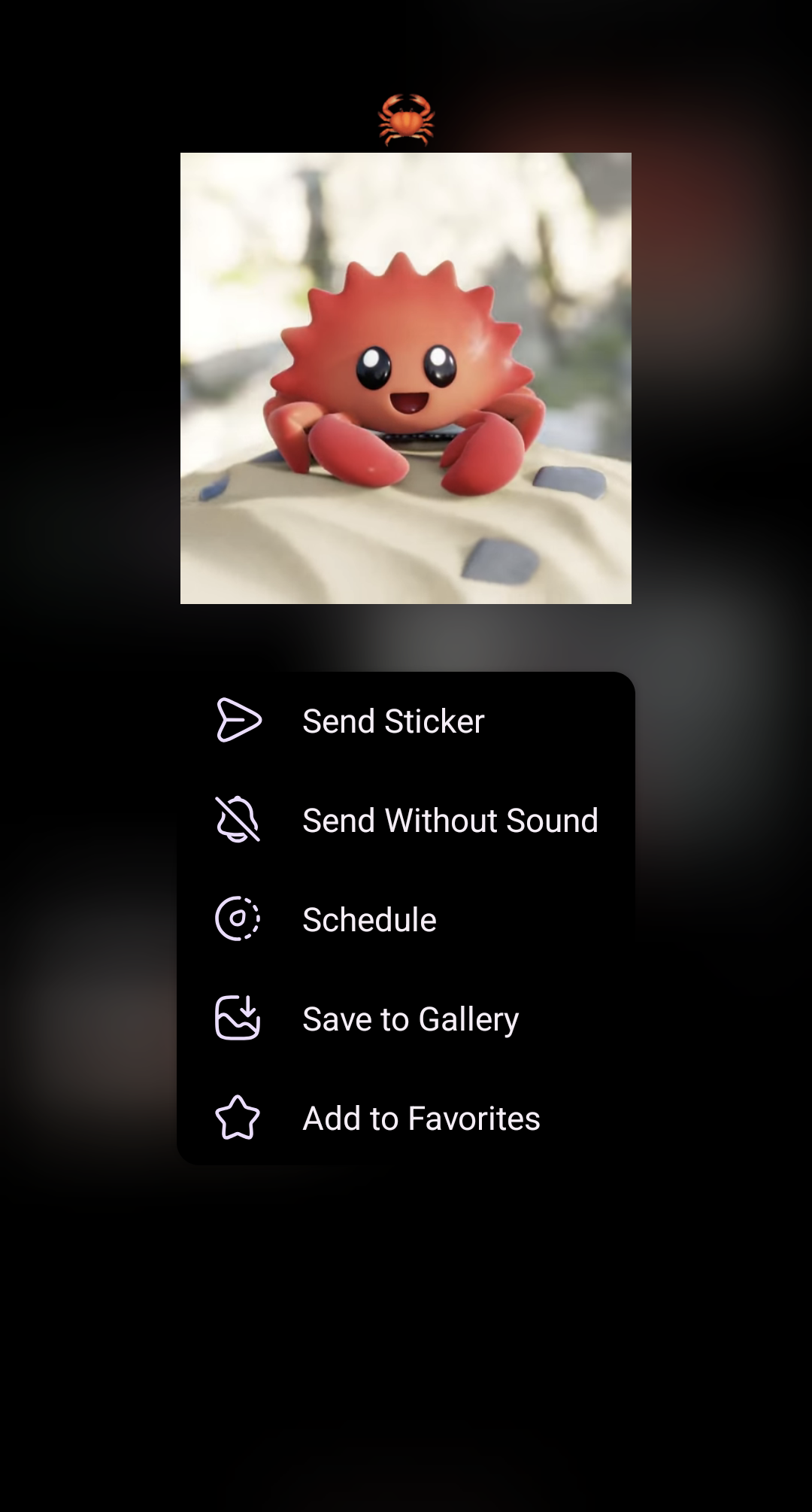Schedule the sticker message
The height and width of the screenshot is (1512, 812).
[368, 920]
